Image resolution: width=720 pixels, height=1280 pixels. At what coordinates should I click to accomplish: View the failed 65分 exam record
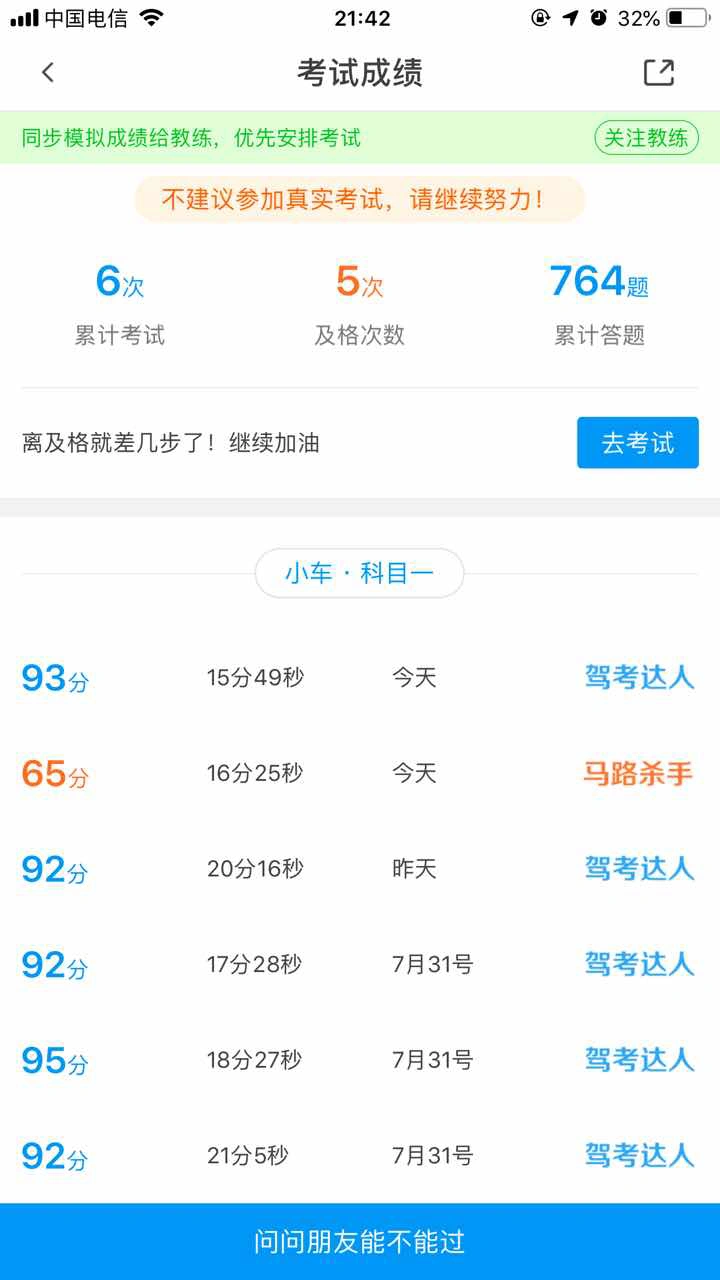tap(360, 774)
